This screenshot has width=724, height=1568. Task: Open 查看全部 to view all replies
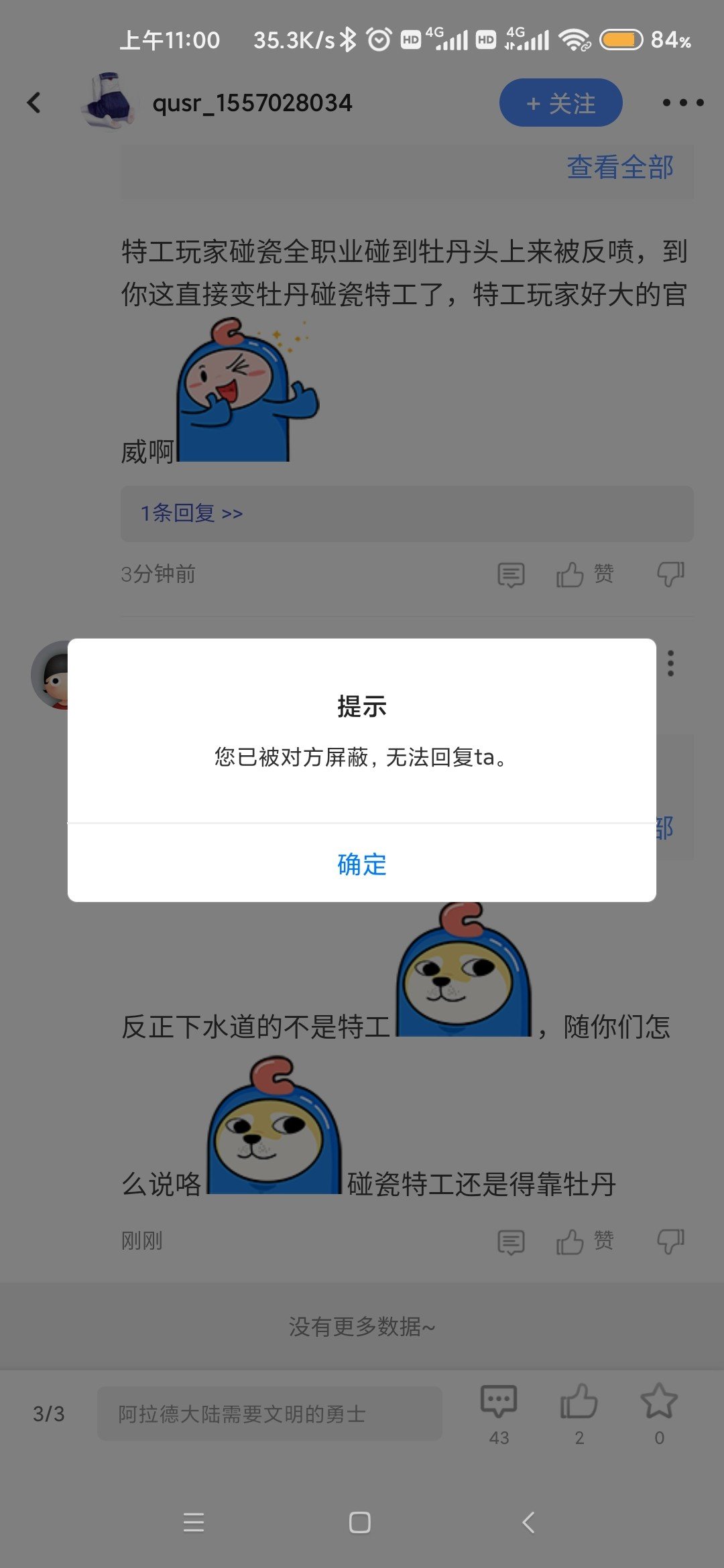pos(620,168)
